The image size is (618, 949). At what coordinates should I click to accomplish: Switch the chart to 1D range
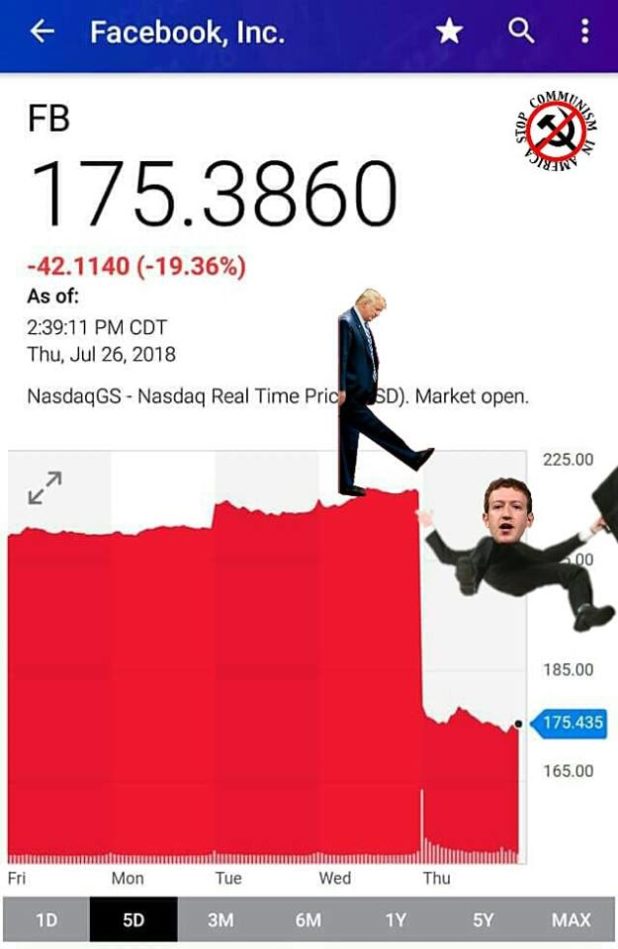click(x=46, y=920)
